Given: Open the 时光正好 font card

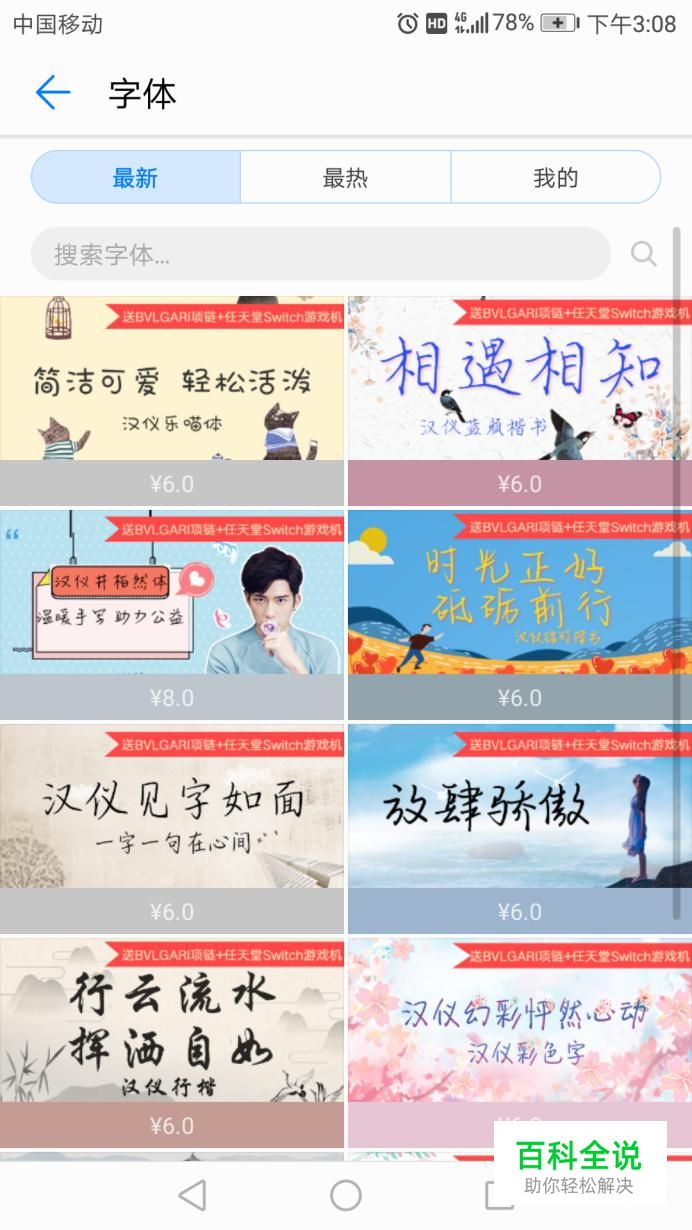Looking at the screenshot, I should click(x=520, y=615).
